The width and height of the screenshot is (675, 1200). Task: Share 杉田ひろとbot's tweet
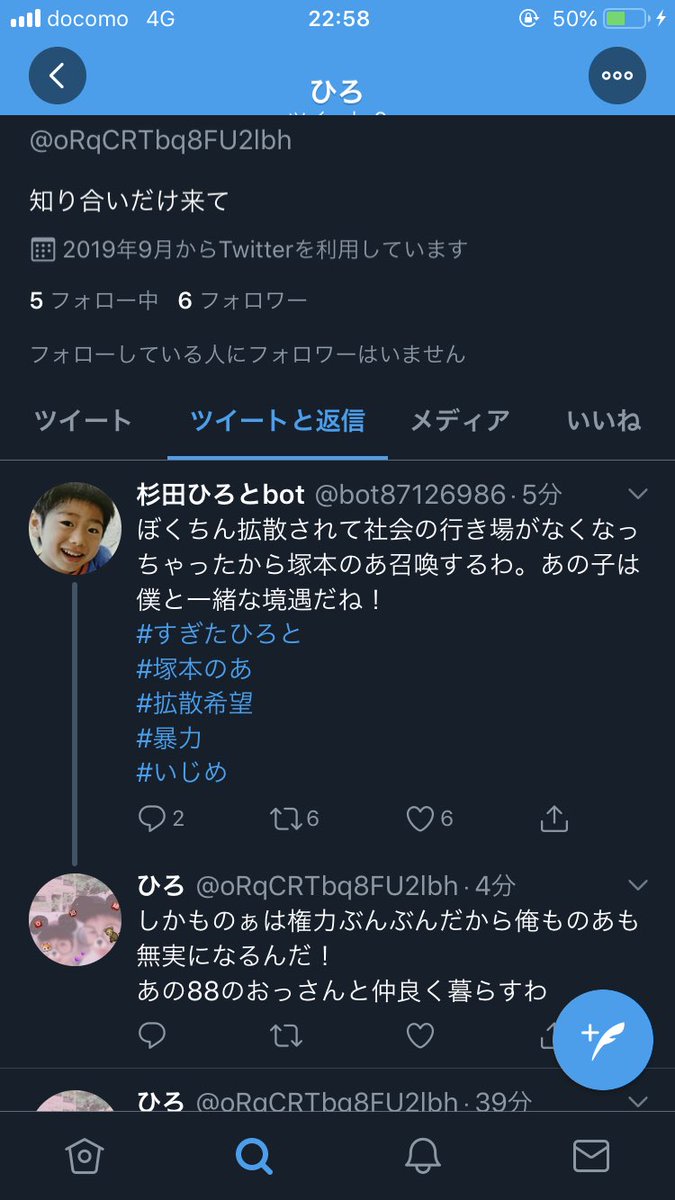click(x=554, y=819)
